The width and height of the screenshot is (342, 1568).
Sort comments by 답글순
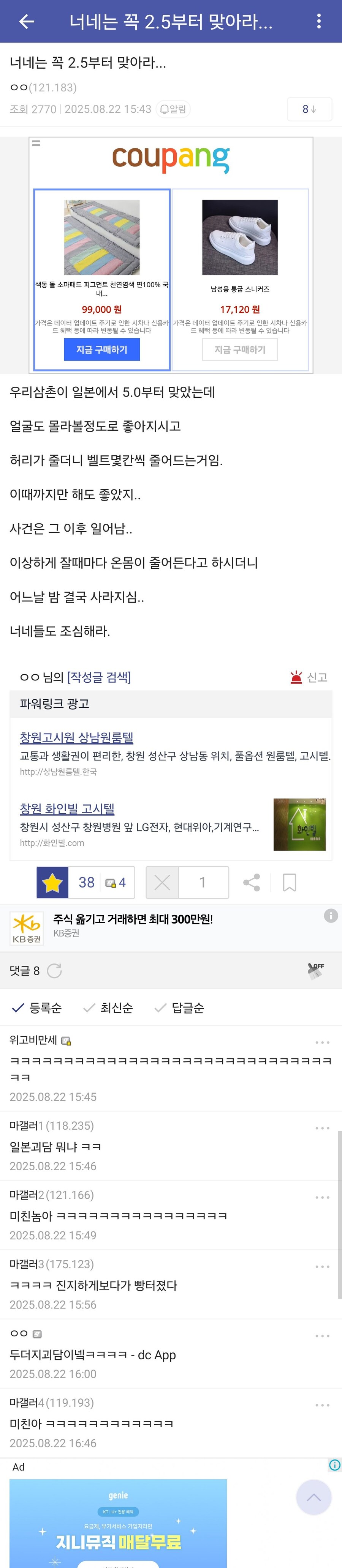click(180, 1008)
